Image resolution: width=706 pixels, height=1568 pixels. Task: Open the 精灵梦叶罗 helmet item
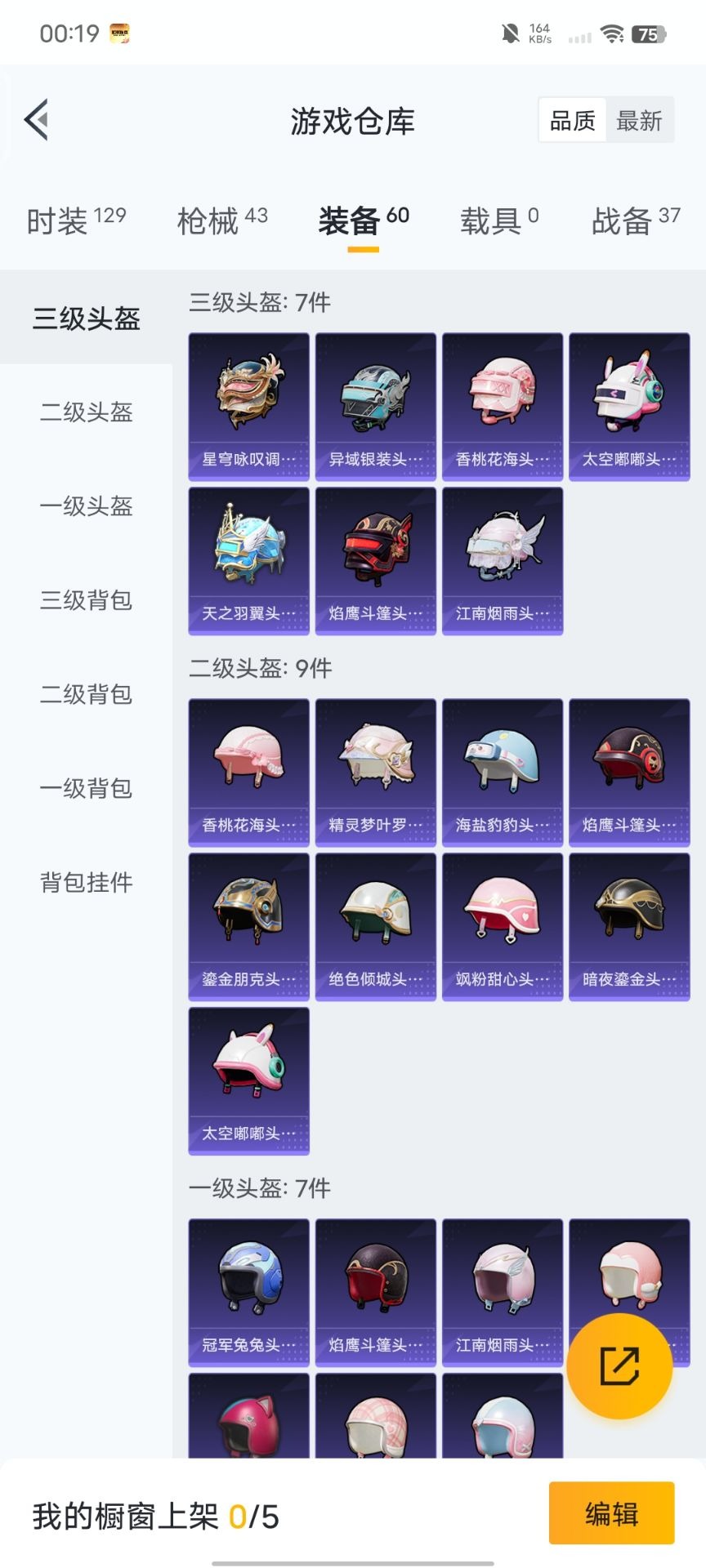[376, 772]
